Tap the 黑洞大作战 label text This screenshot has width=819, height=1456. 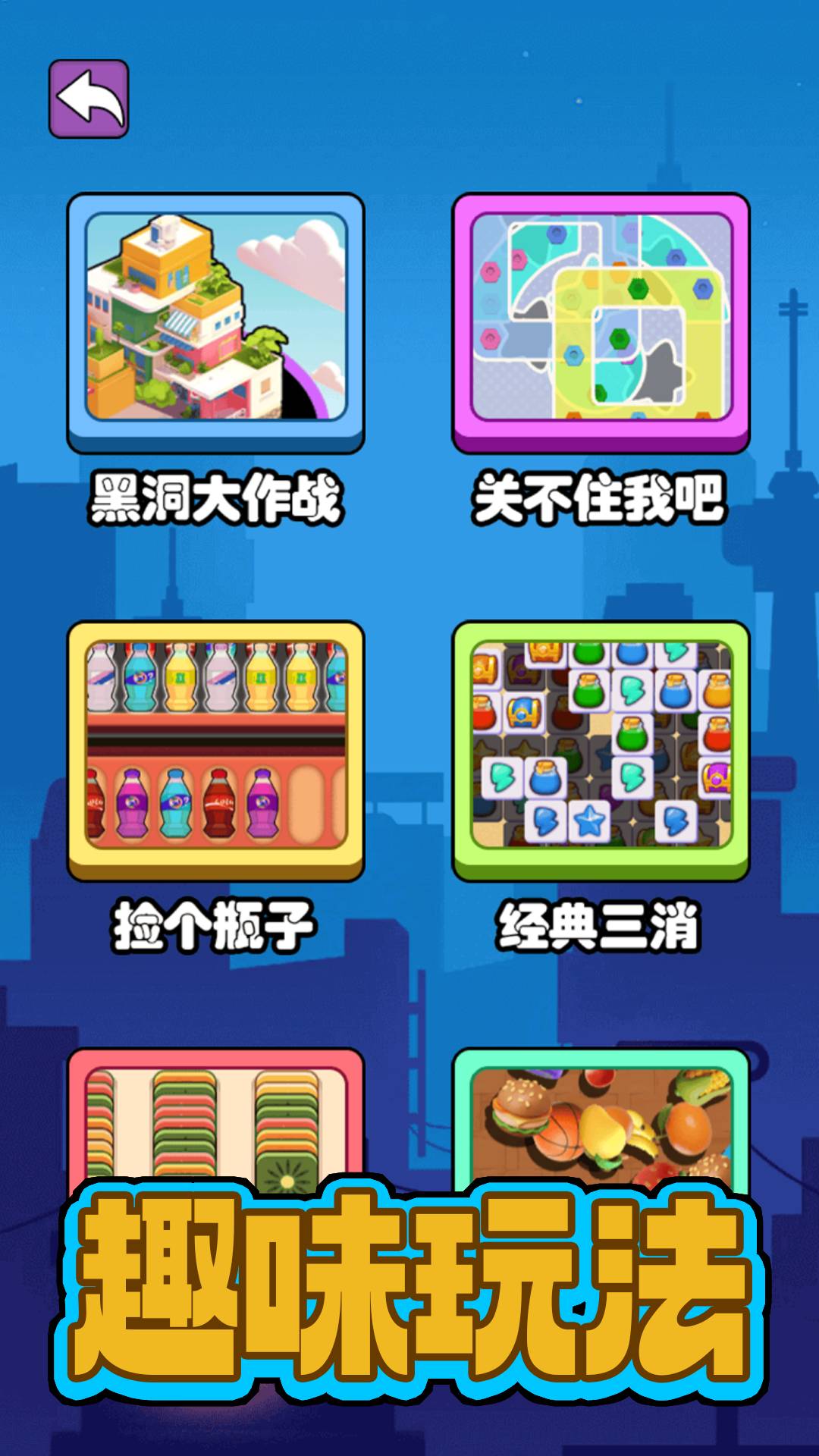pyautogui.click(x=216, y=493)
